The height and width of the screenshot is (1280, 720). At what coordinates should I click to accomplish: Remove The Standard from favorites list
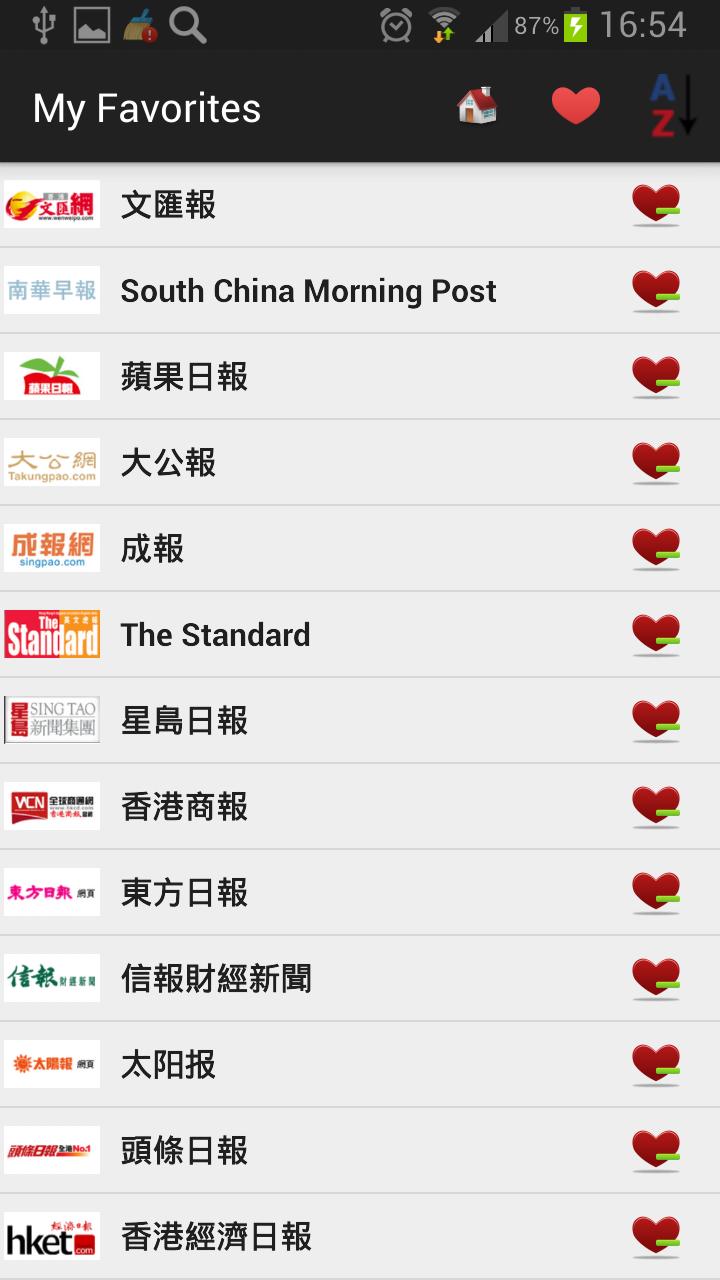(x=655, y=634)
